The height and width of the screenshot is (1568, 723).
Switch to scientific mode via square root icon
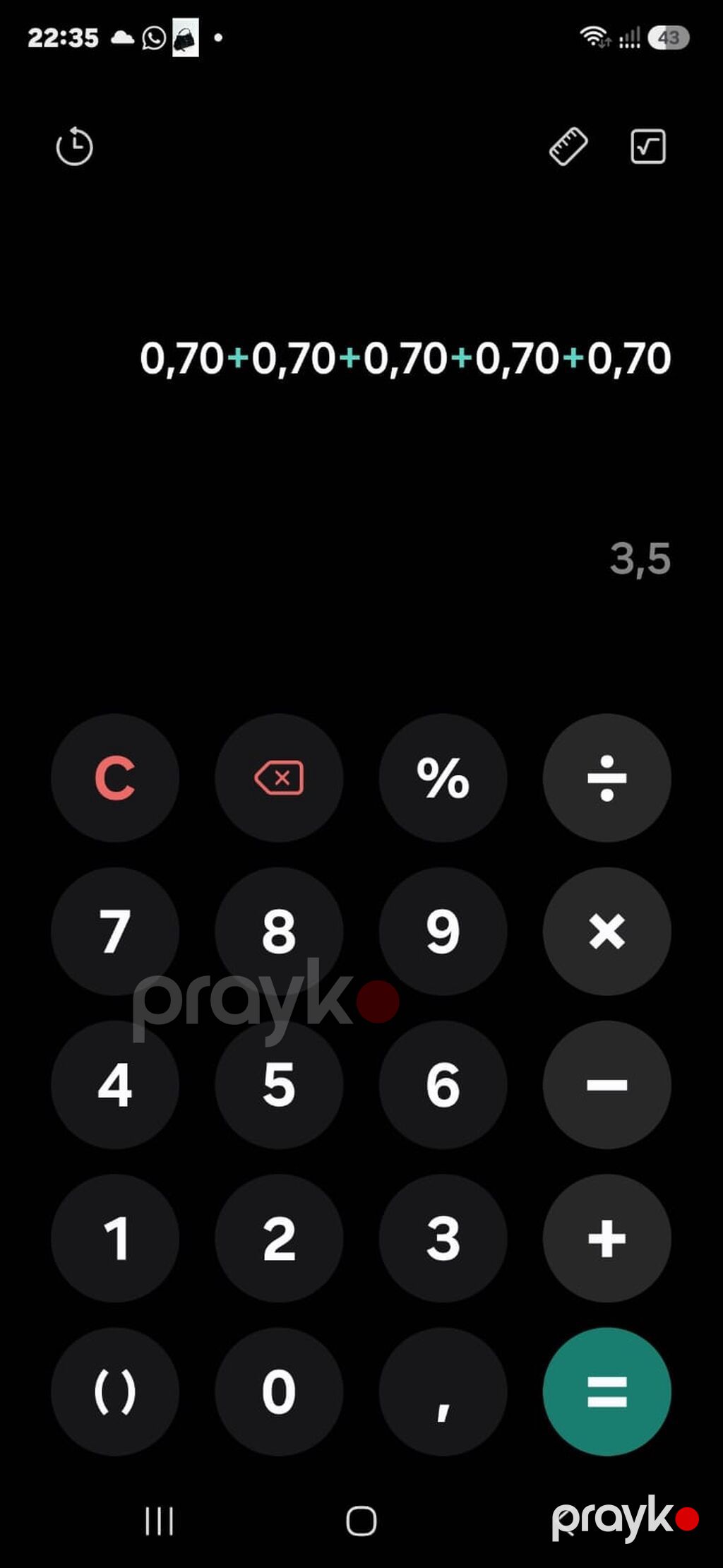[x=647, y=147]
